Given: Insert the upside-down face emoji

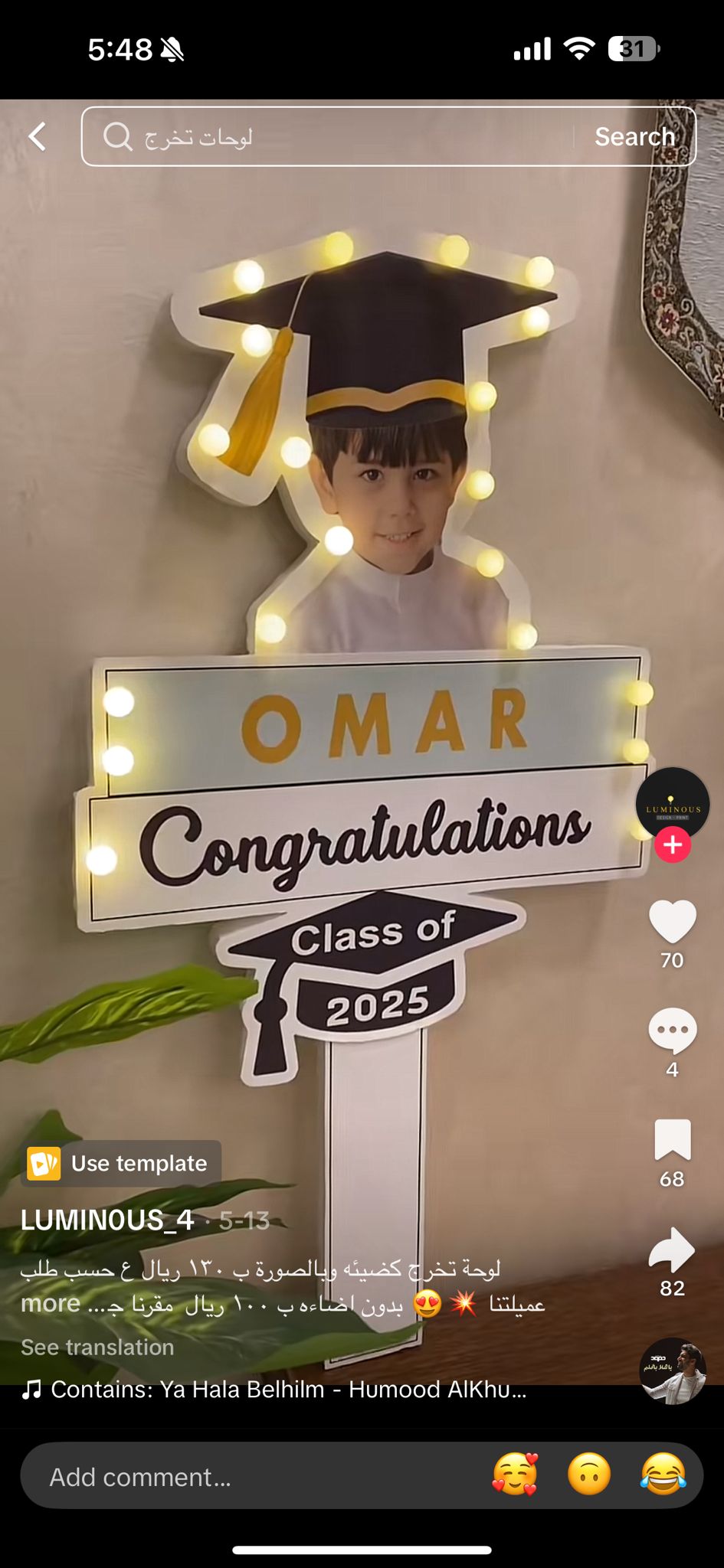Looking at the screenshot, I should (x=589, y=1475).
